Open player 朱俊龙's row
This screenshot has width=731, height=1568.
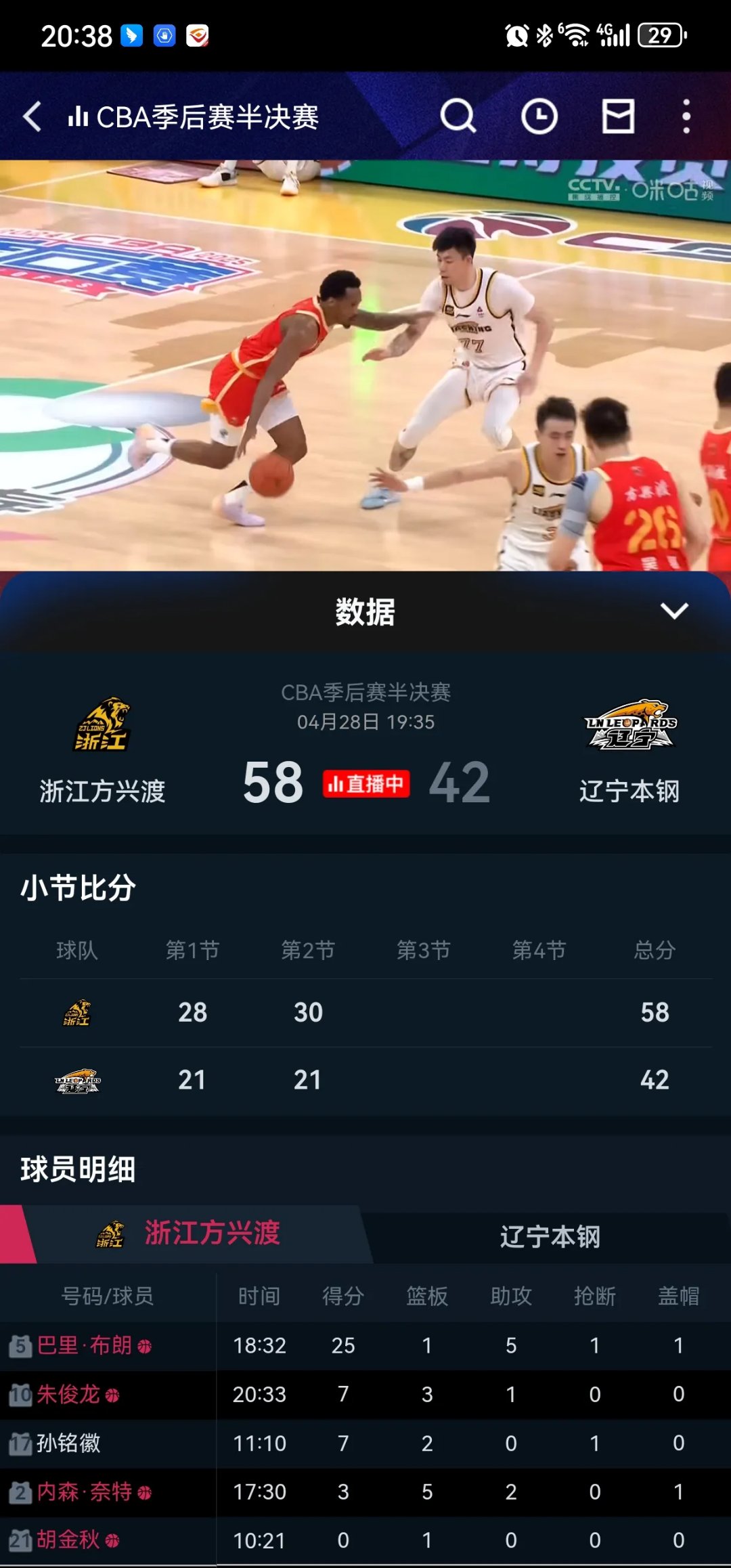point(68,1394)
